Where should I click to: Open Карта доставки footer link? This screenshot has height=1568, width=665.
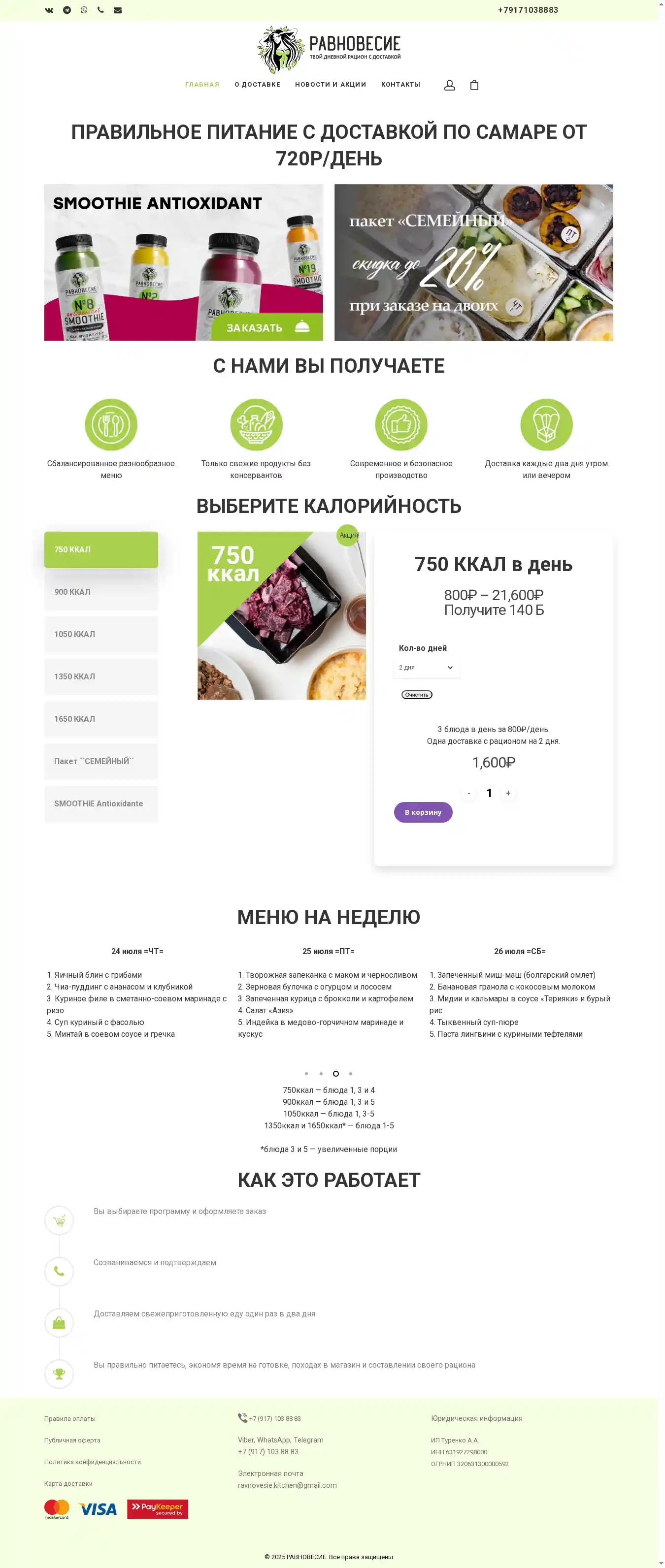pyautogui.click(x=68, y=1483)
